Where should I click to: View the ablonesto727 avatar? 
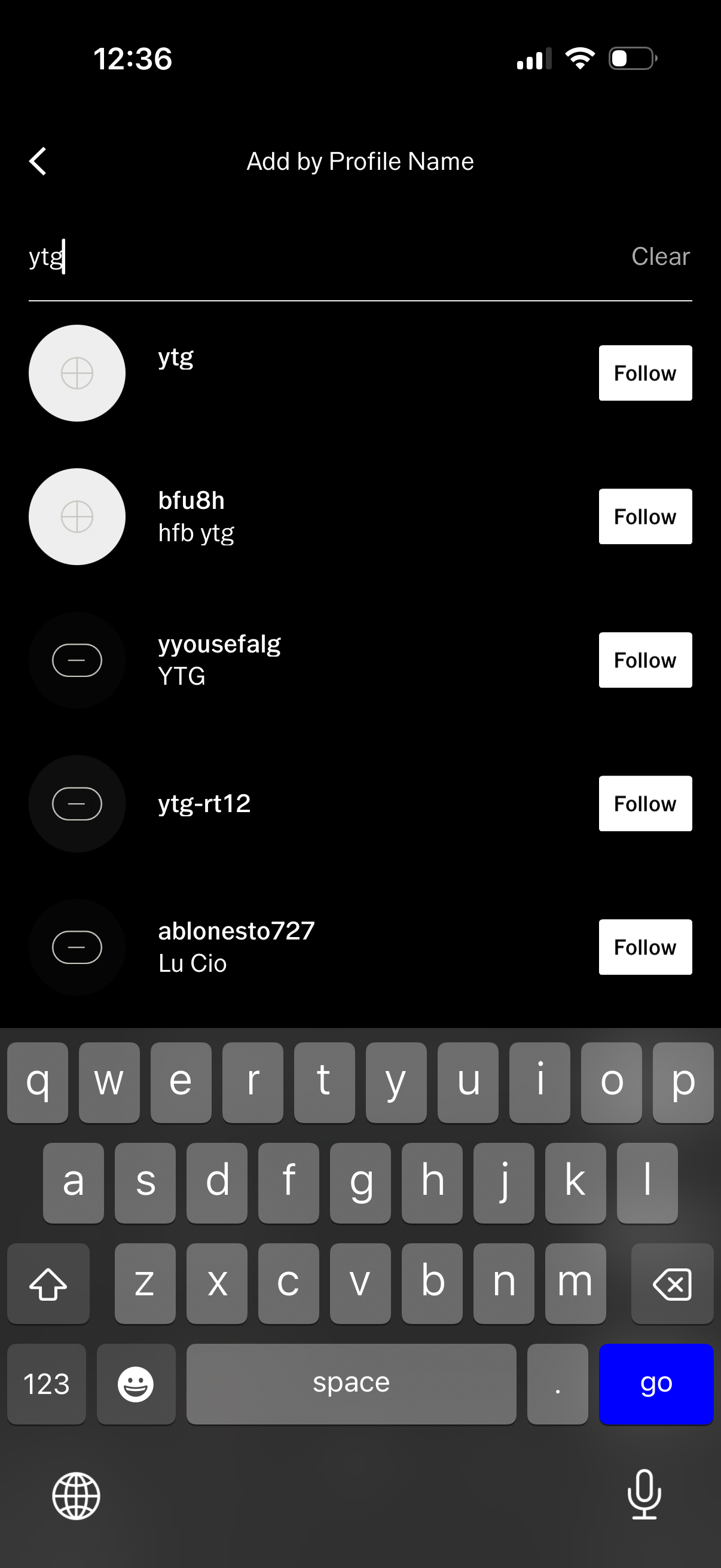tap(76, 947)
